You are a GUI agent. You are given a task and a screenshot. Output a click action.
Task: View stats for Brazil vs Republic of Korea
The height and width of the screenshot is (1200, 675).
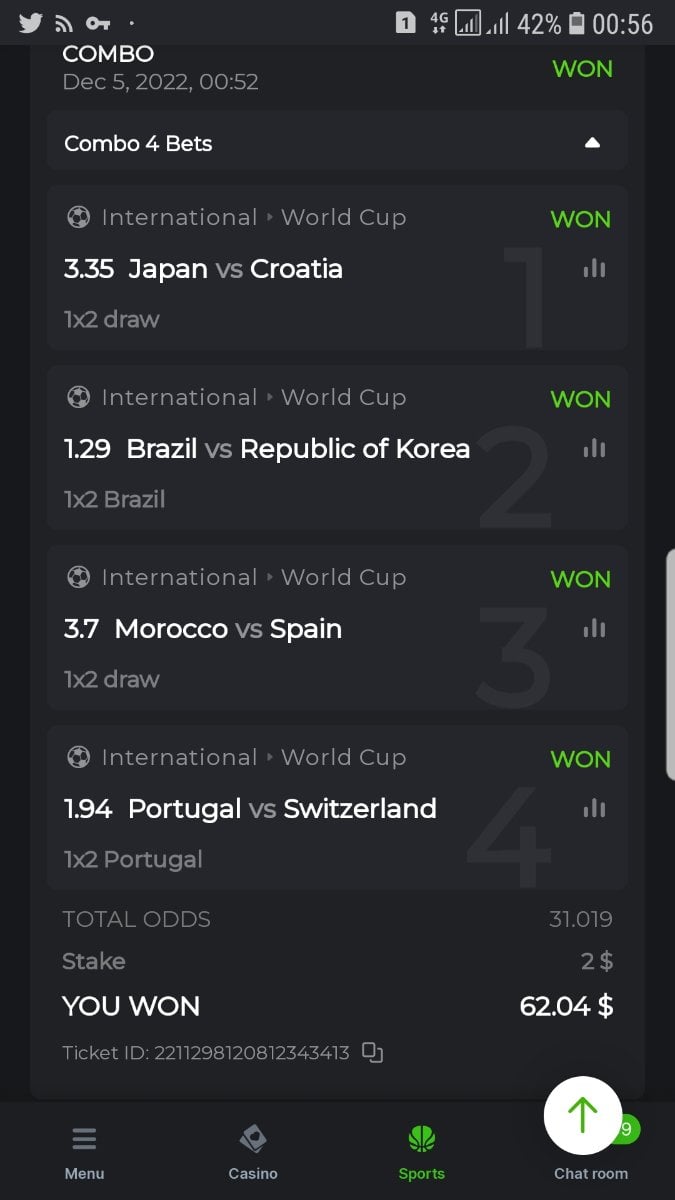click(x=594, y=448)
